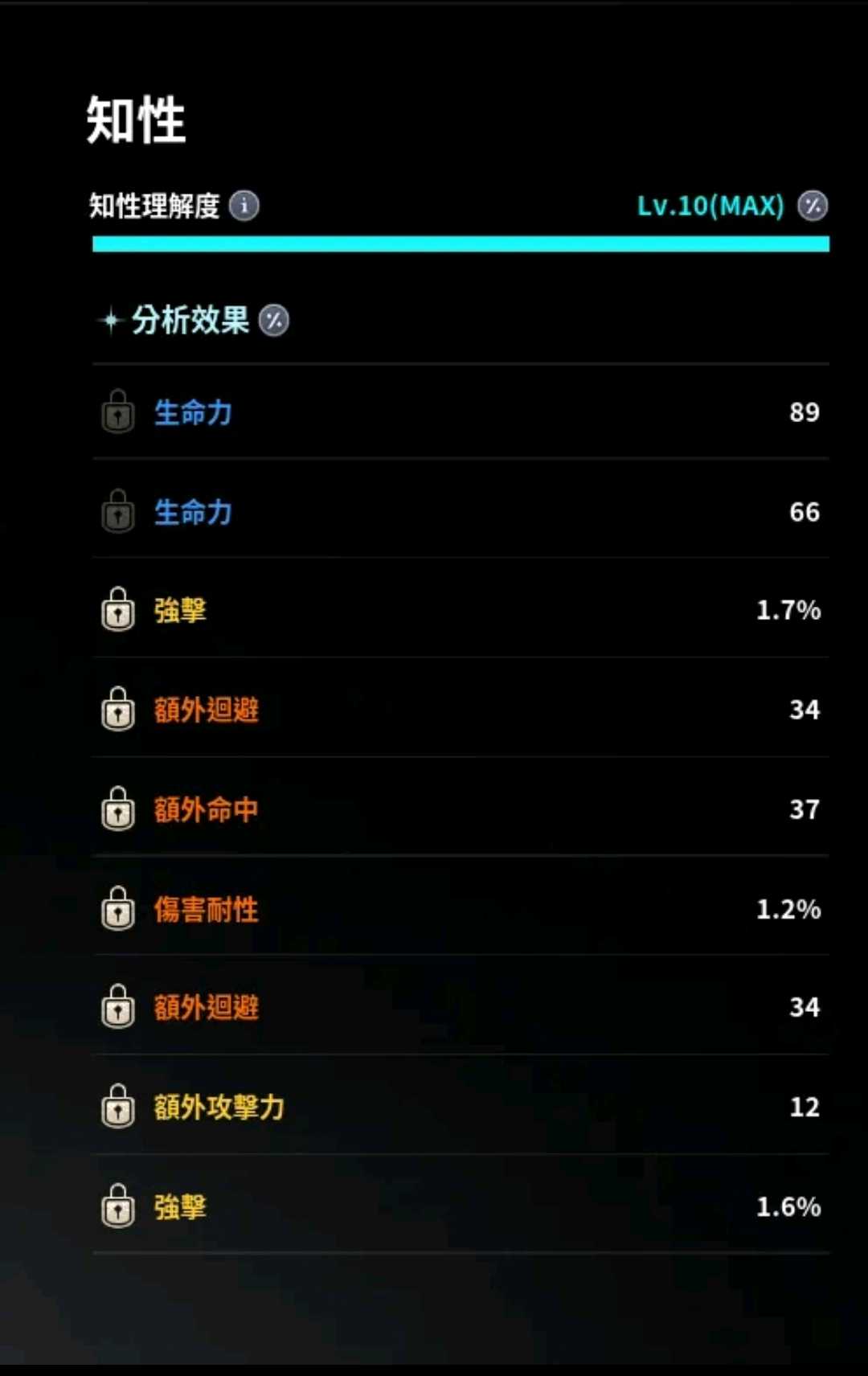Tap the percent icon next to Lv.10(MAX)
The image size is (868, 1376).
pyautogui.click(x=813, y=206)
